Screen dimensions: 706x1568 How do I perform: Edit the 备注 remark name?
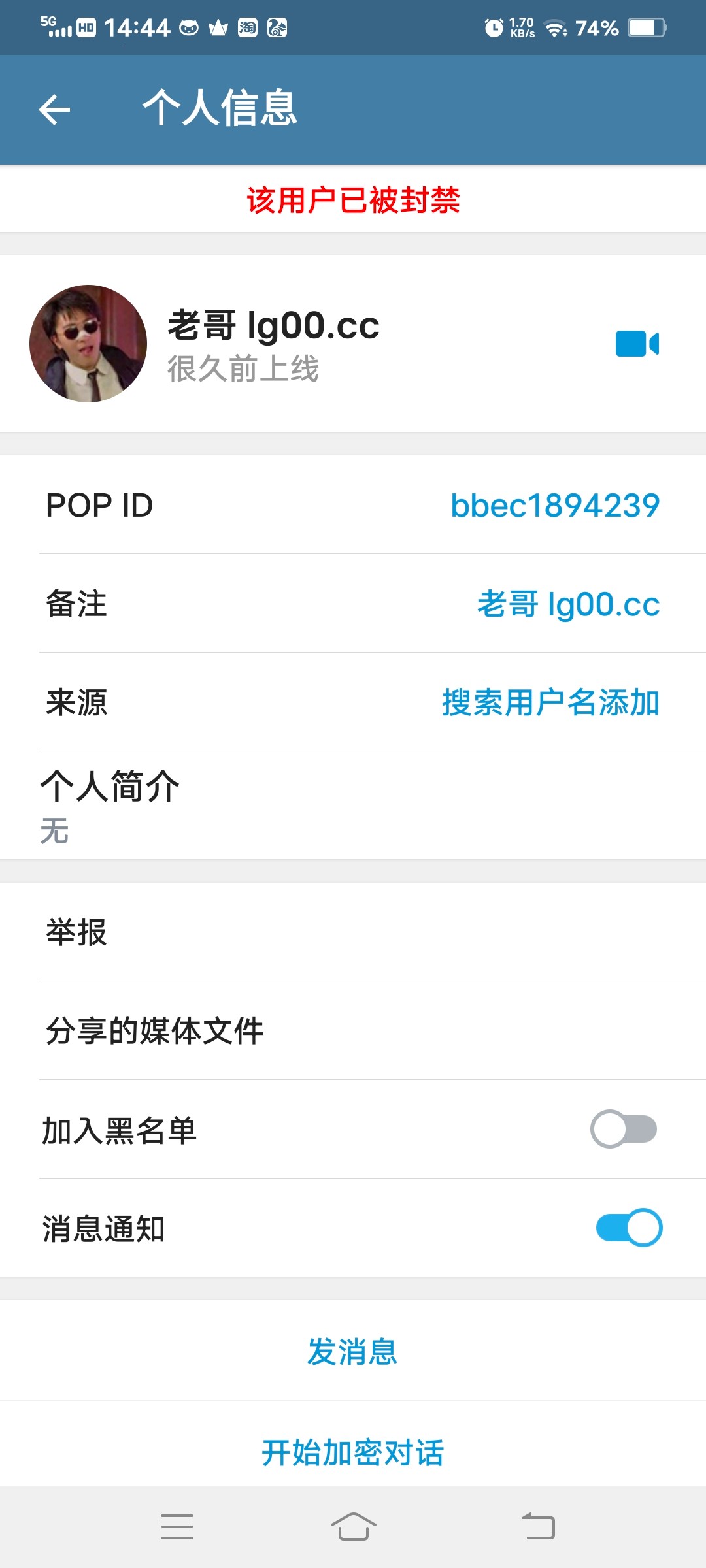[x=353, y=604]
